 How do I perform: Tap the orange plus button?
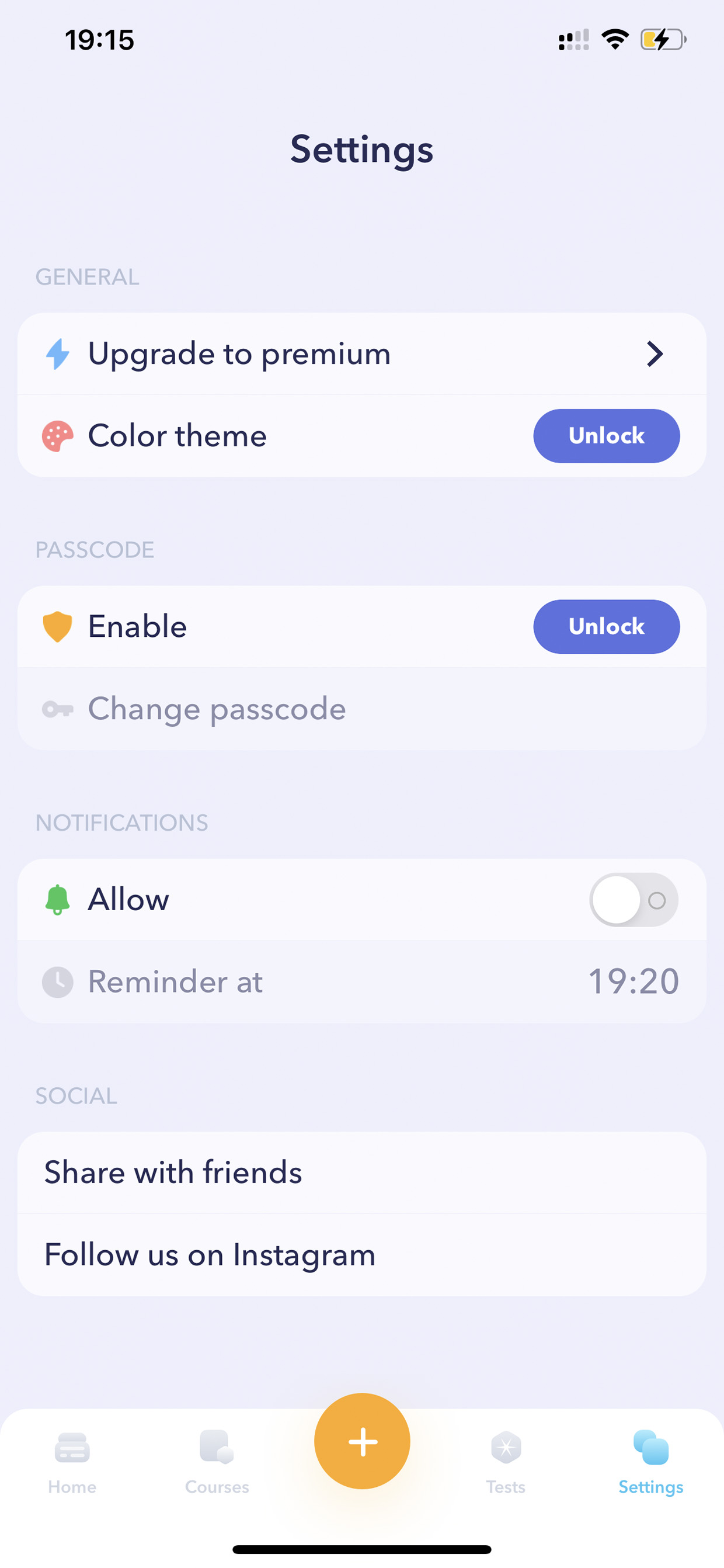point(362,1441)
